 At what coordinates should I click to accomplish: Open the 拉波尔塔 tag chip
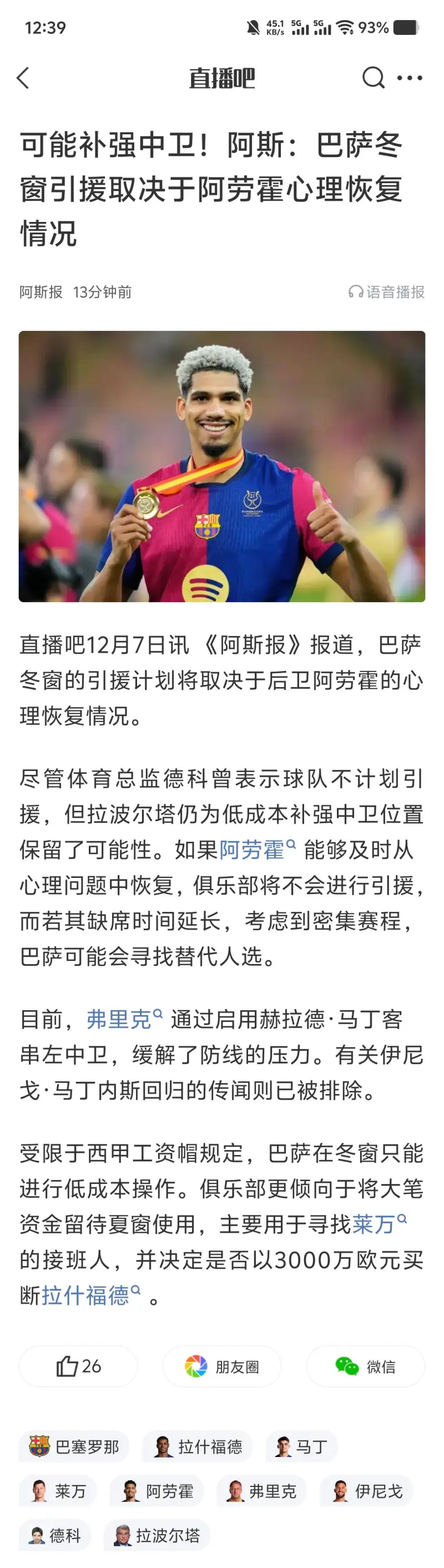157,1535
